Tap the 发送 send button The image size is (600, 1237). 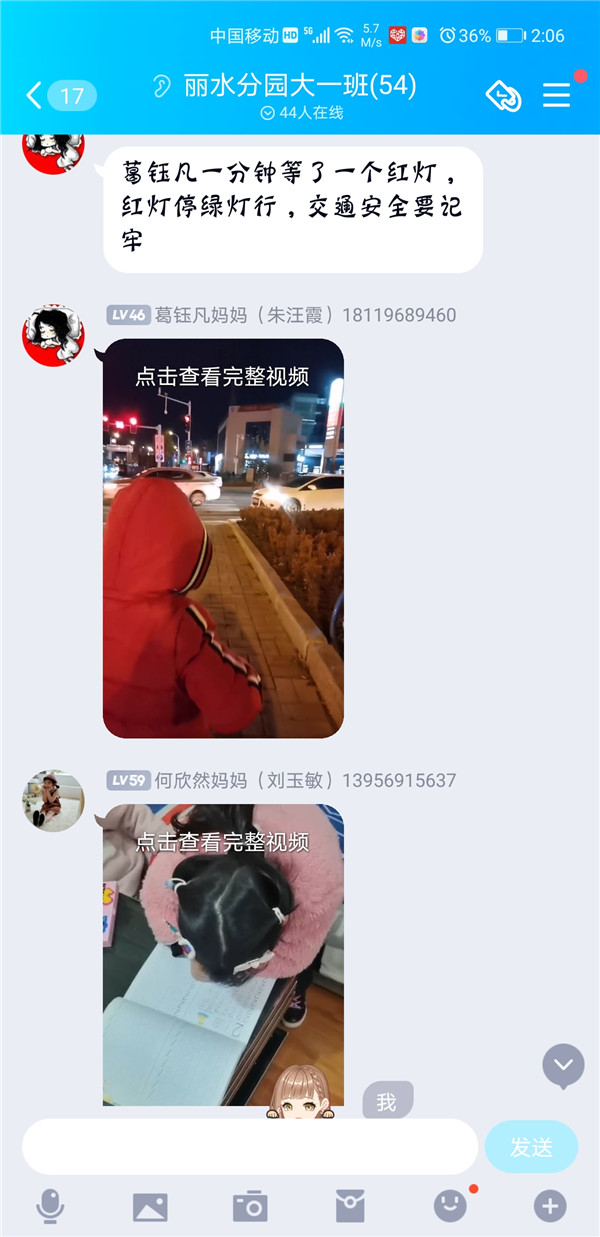click(531, 1146)
